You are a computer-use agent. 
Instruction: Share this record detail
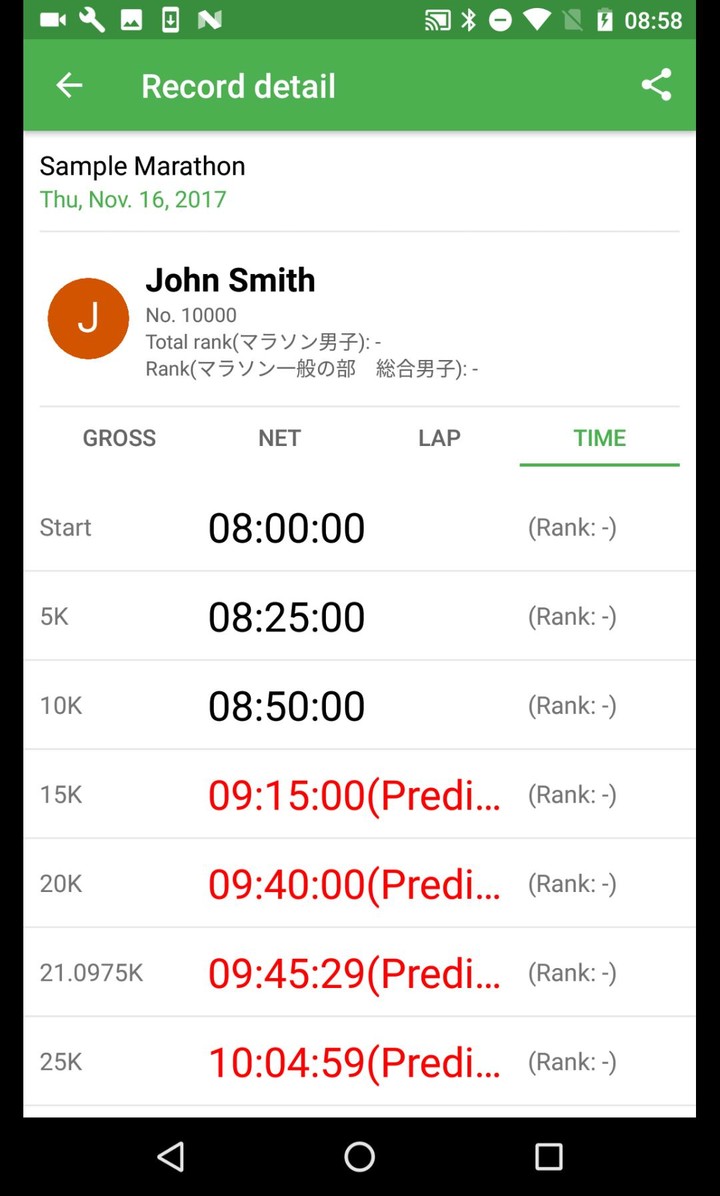656,86
